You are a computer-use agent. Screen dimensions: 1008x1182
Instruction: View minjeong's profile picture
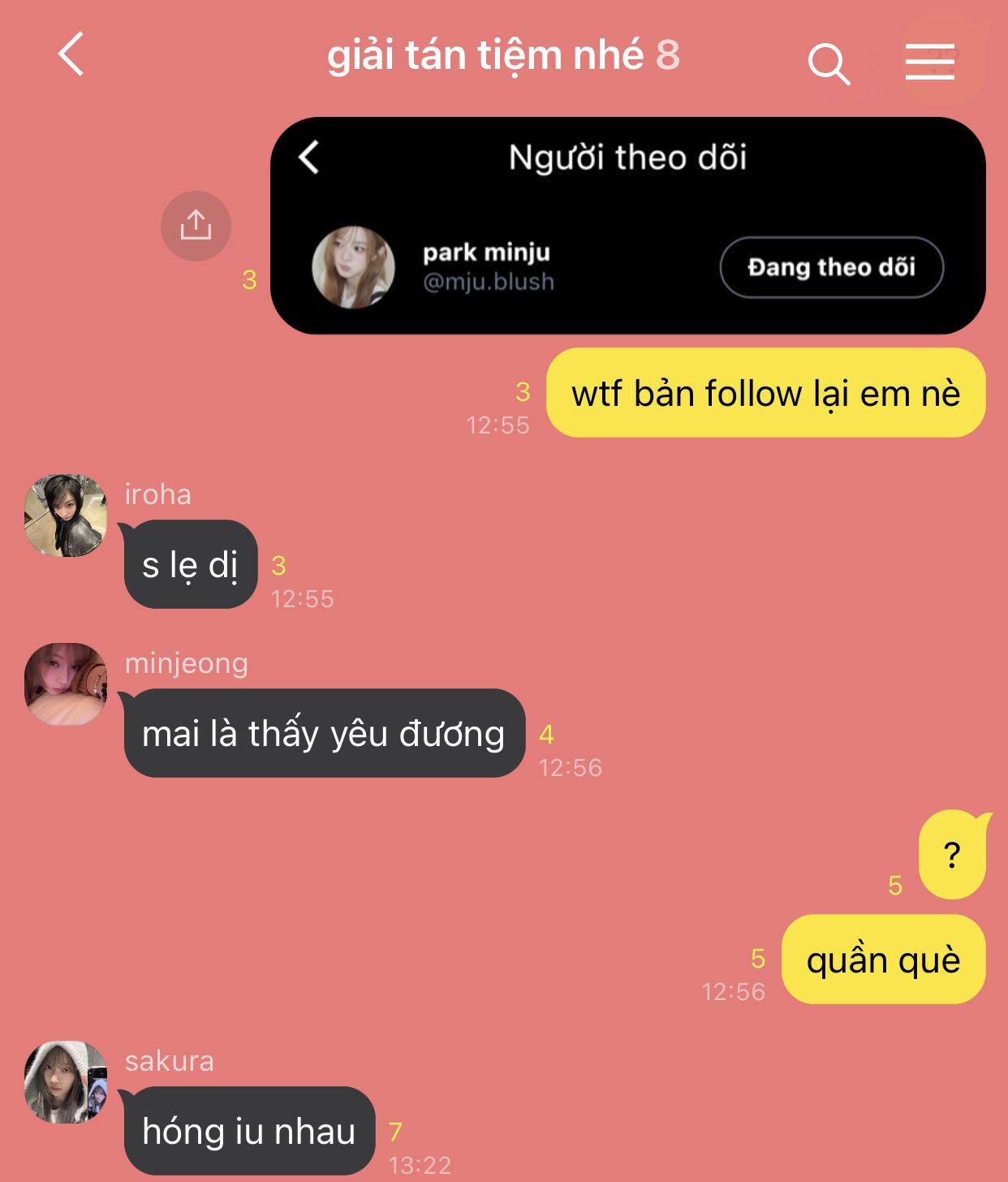pos(66,684)
